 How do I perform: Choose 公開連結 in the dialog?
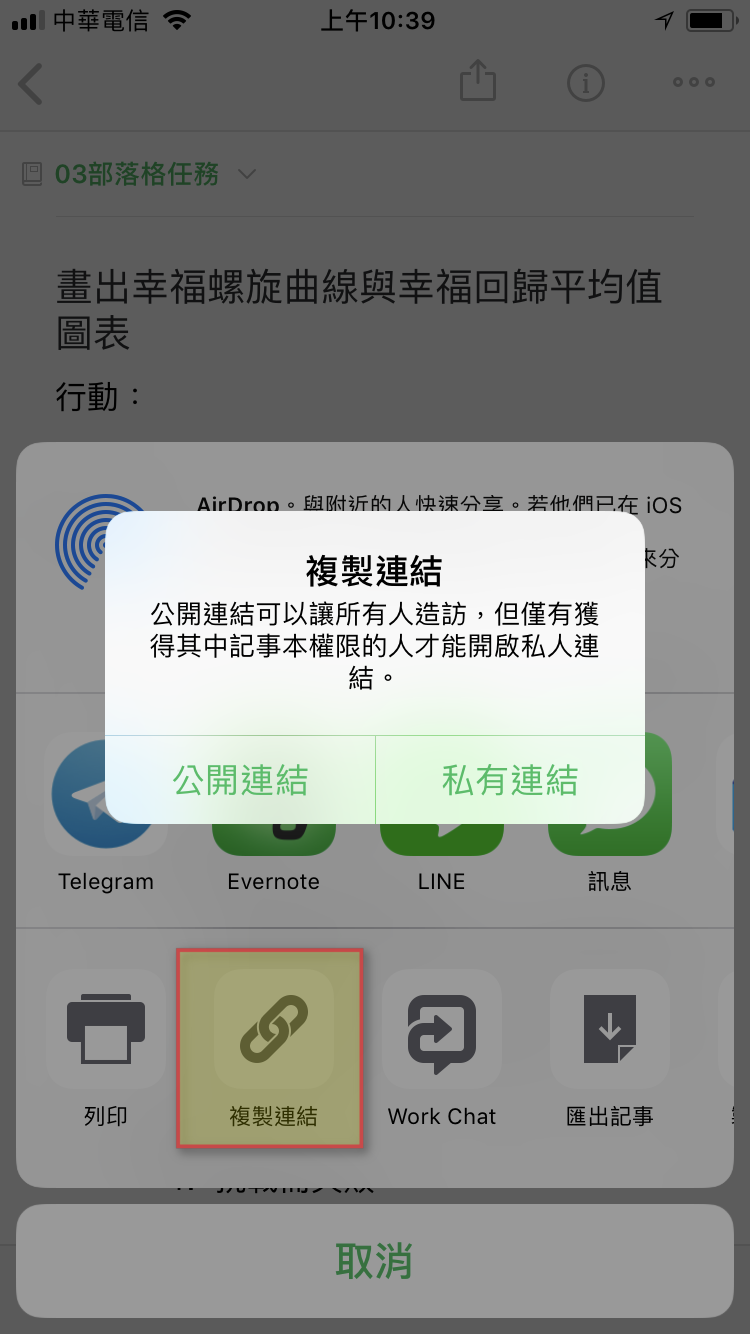pyautogui.click(x=240, y=780)
